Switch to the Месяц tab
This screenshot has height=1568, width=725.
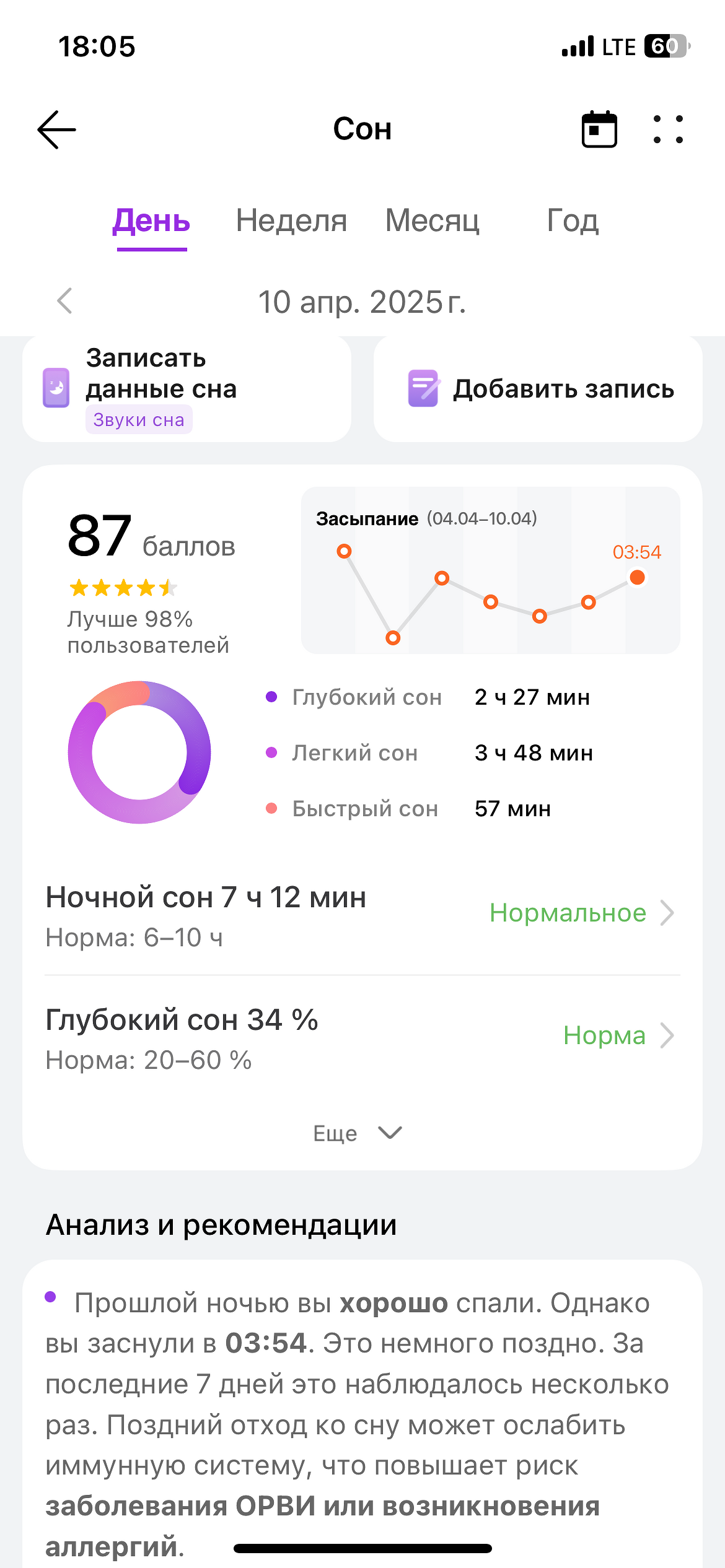[x=432, y=221]
